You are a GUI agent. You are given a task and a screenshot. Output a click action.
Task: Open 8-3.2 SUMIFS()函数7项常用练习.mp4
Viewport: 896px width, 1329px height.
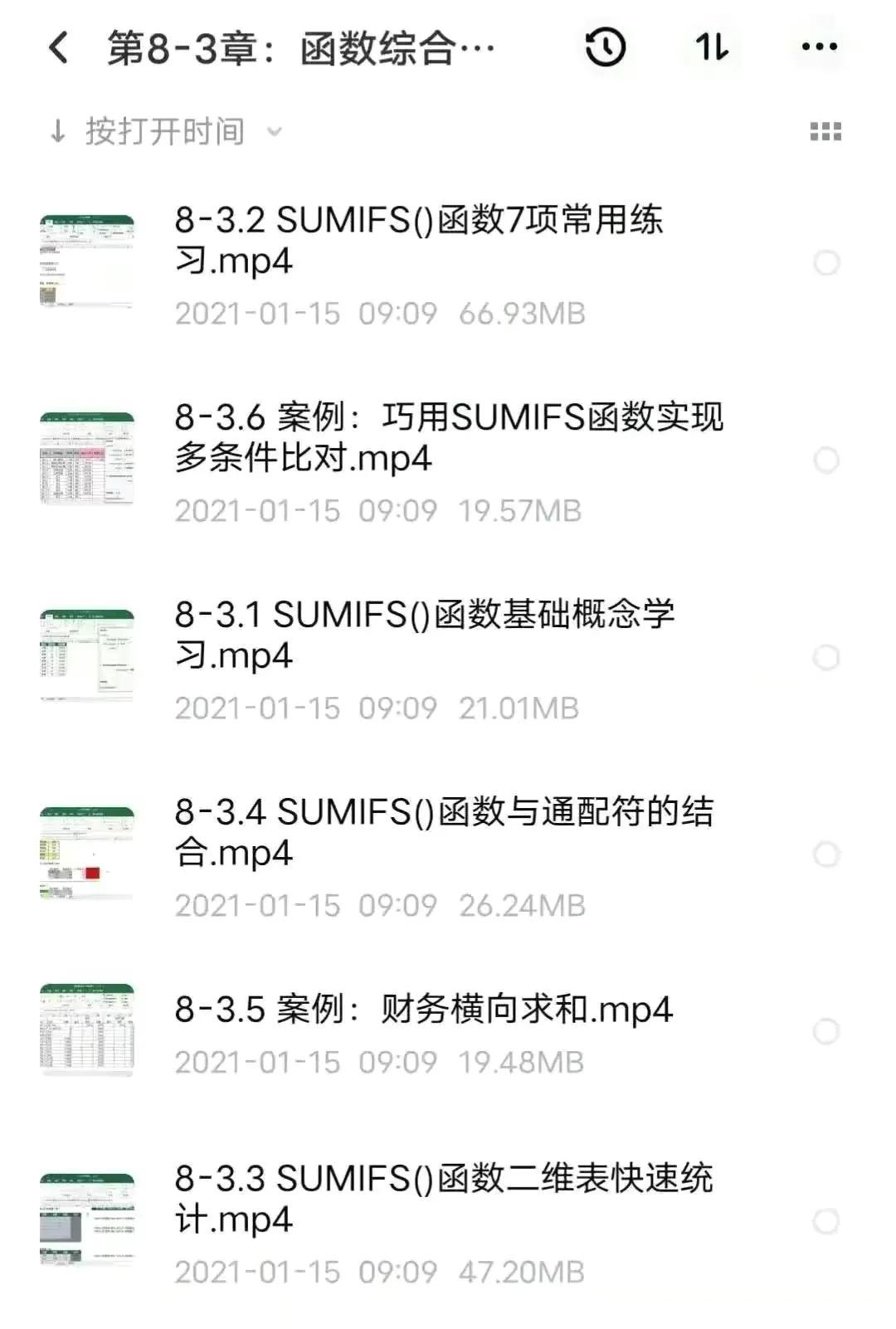tap(419, 241)
